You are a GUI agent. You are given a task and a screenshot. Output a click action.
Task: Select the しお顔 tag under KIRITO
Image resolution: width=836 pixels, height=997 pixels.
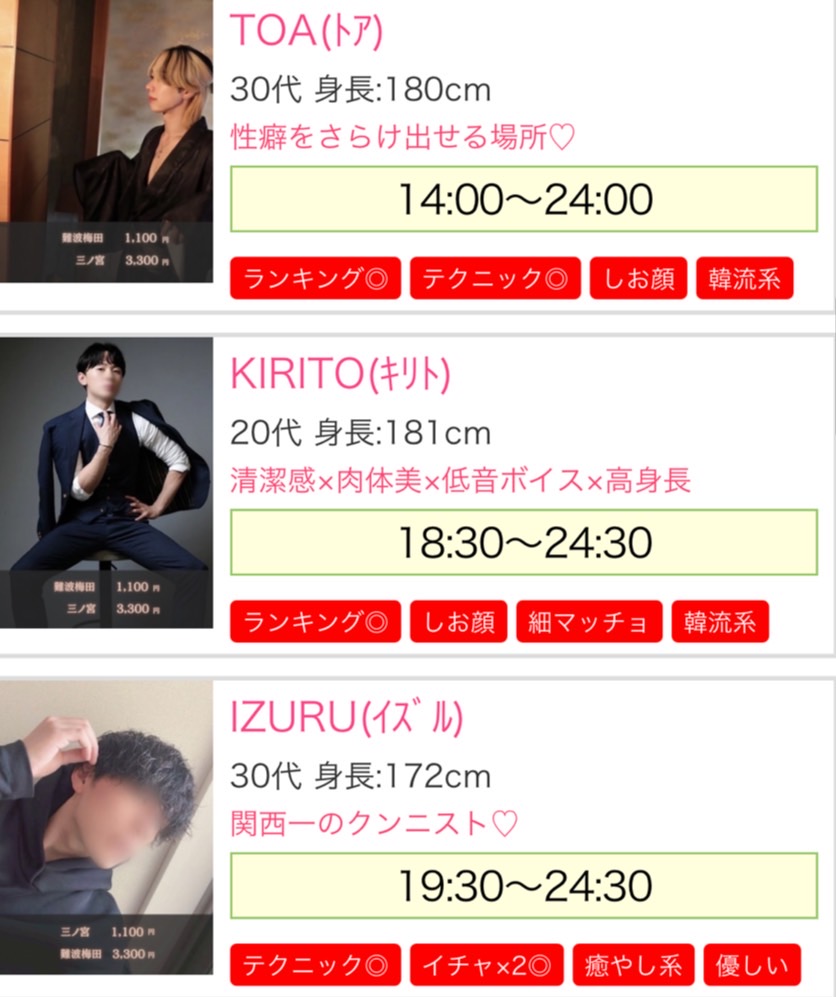(458, 622)
